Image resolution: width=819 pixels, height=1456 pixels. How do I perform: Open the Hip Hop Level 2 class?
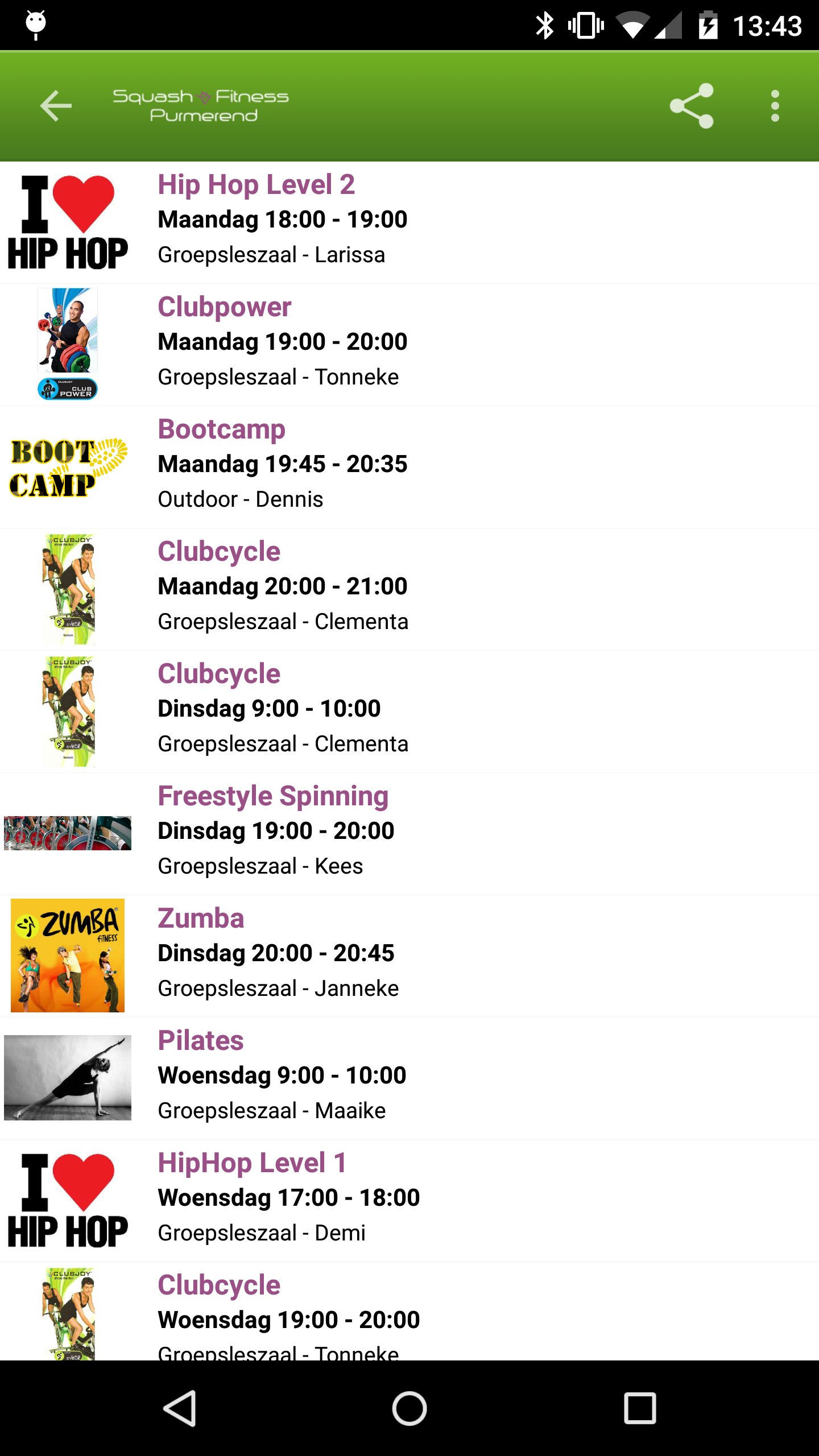[409, 222]
